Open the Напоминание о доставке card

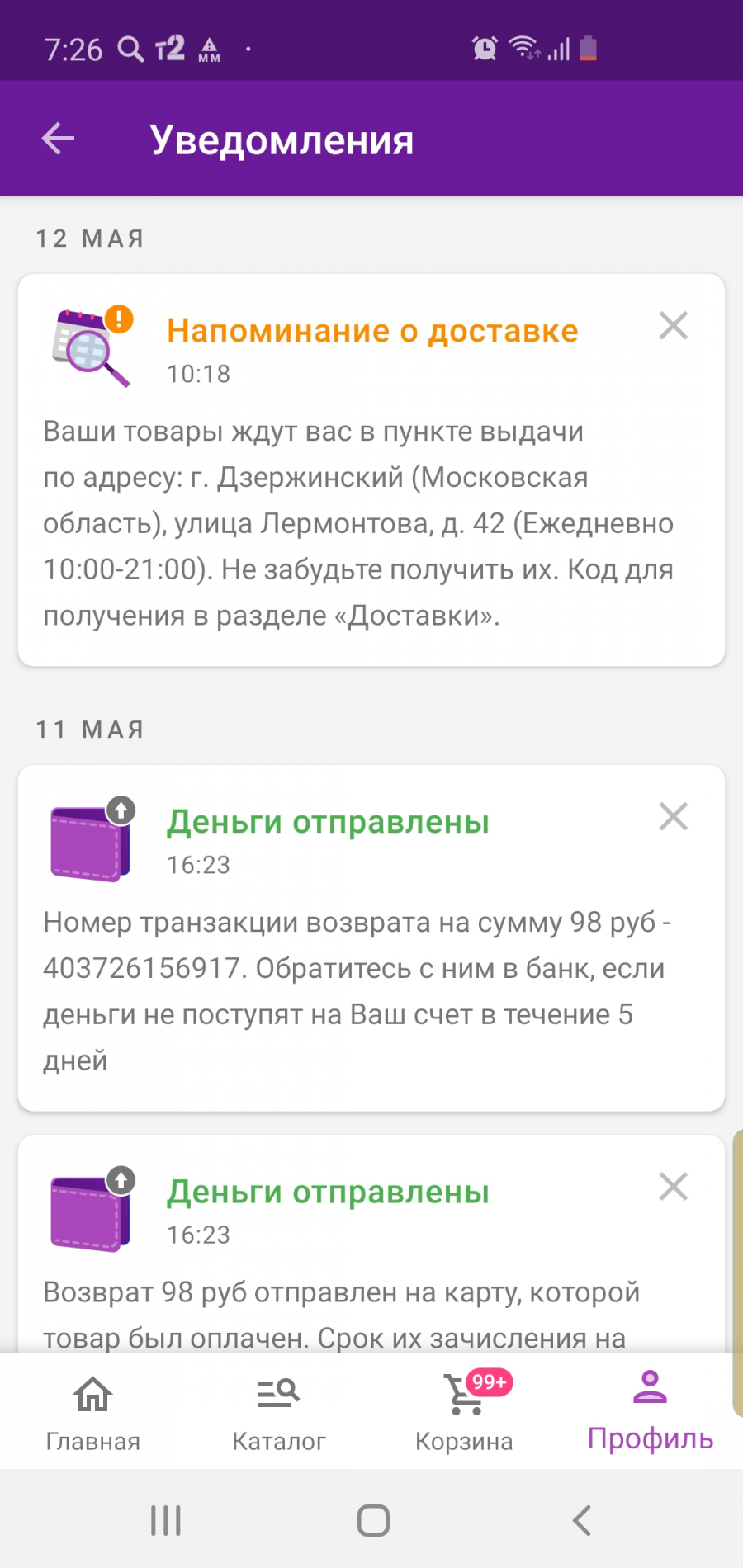point(371,470)
